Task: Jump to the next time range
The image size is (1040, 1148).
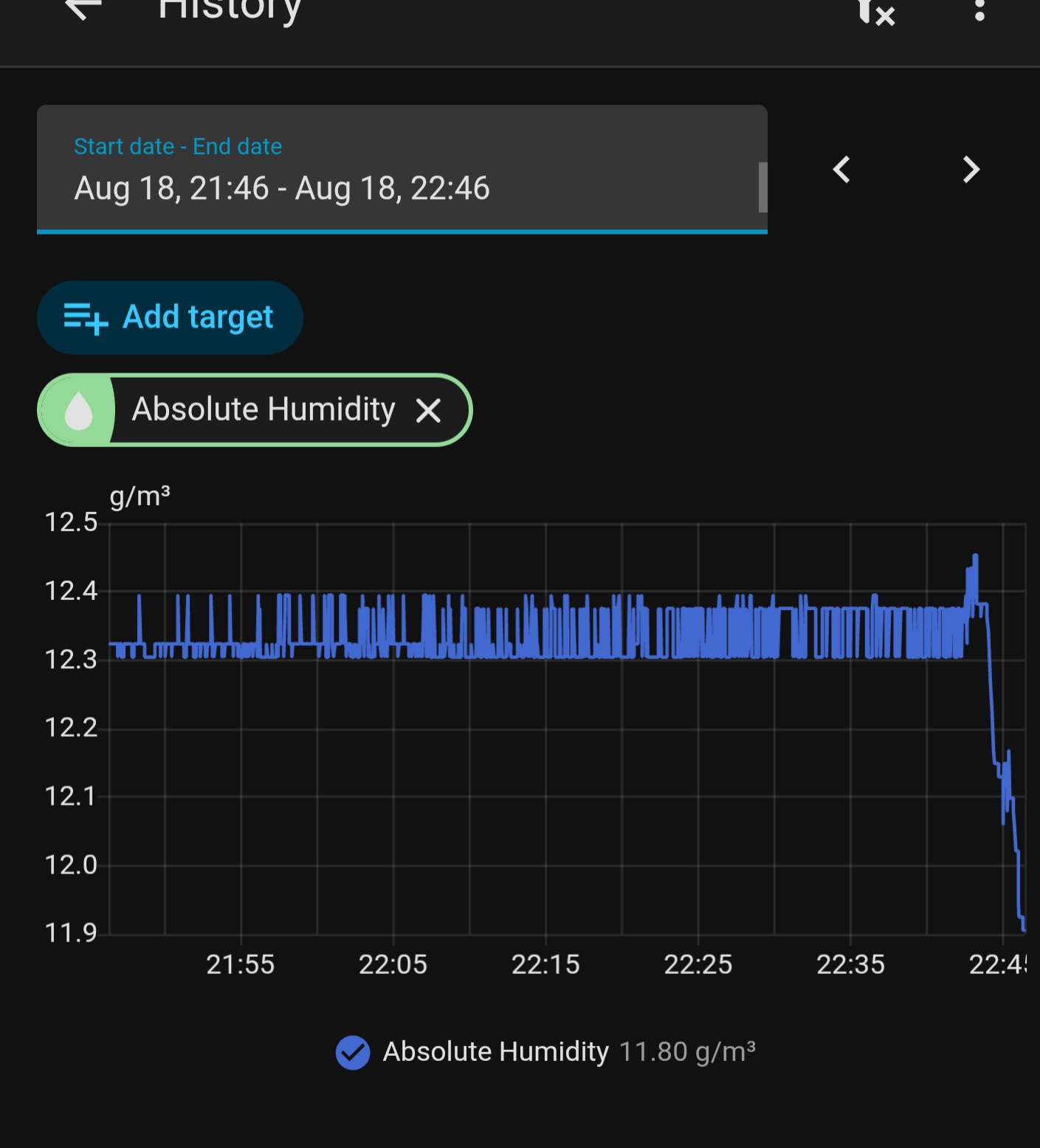Action: click(971, 170)
